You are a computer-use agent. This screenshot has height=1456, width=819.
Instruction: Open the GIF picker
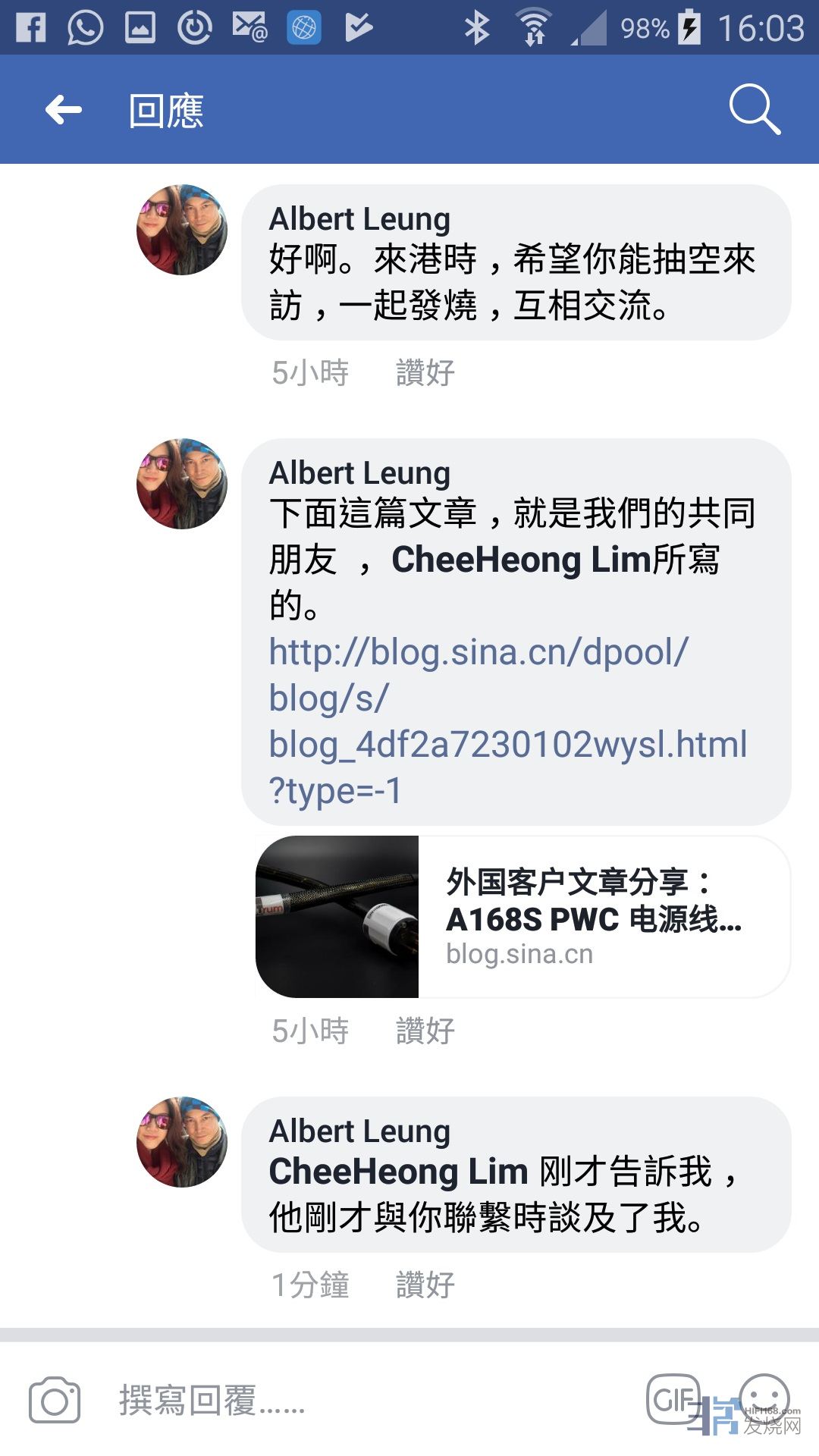pos(672,1399)
